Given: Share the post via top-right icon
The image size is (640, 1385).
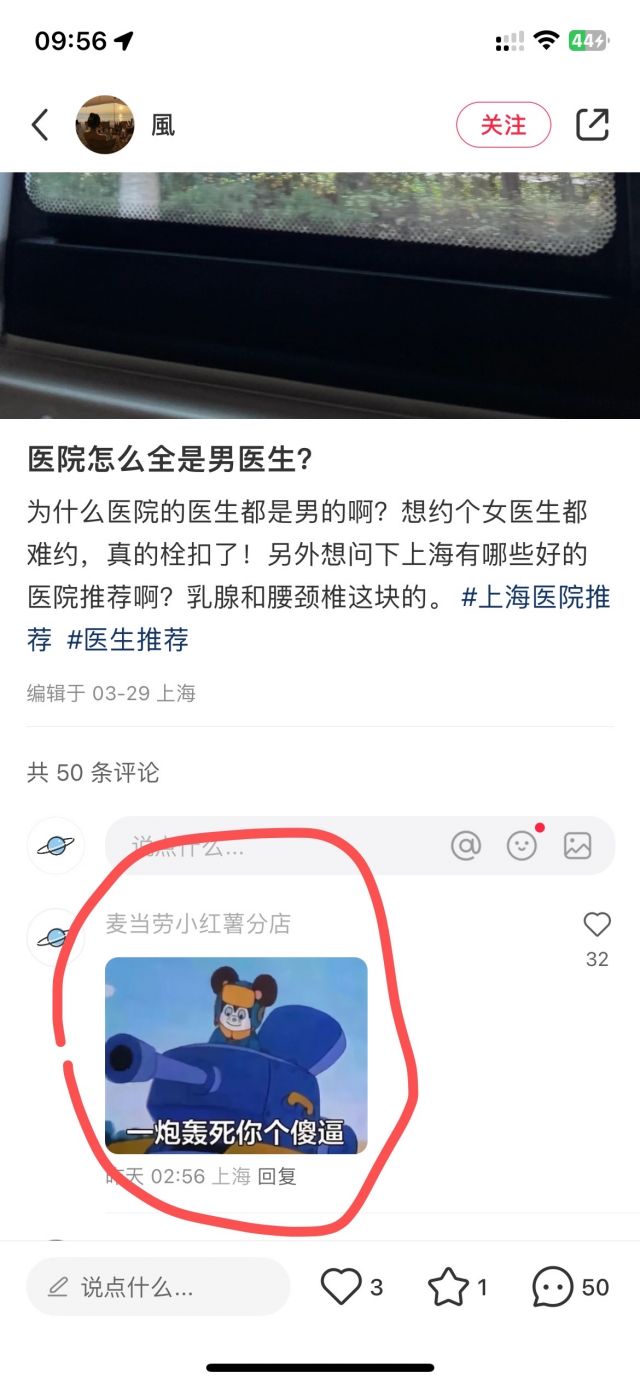Looking at the screenshot, I should coord(592,125).
